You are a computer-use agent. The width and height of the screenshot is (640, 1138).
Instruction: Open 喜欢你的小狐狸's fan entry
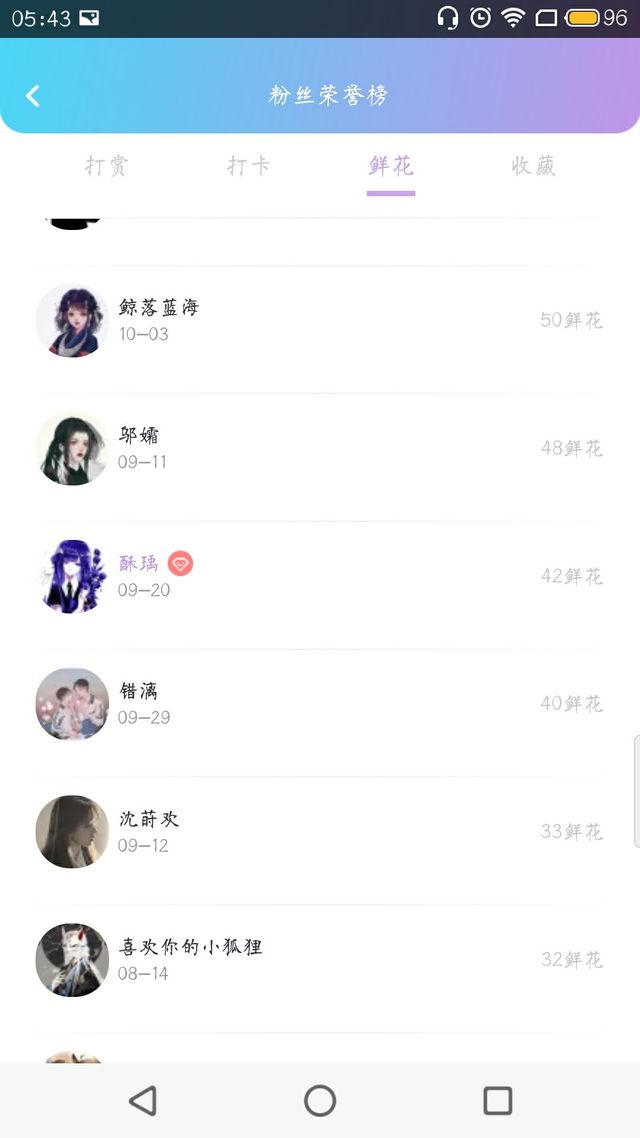(320, 960)
